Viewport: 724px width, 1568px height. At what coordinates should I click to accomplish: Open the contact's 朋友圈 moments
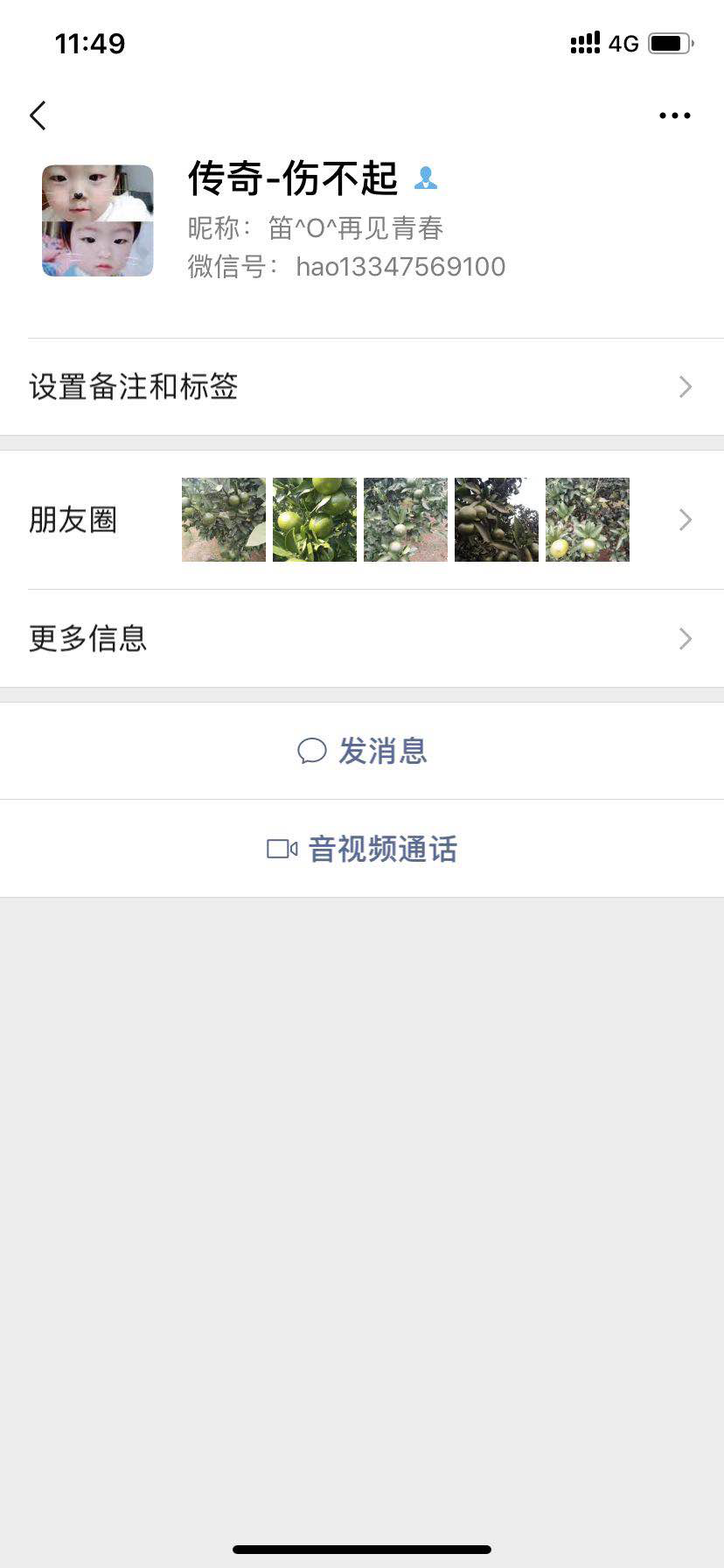362,520
